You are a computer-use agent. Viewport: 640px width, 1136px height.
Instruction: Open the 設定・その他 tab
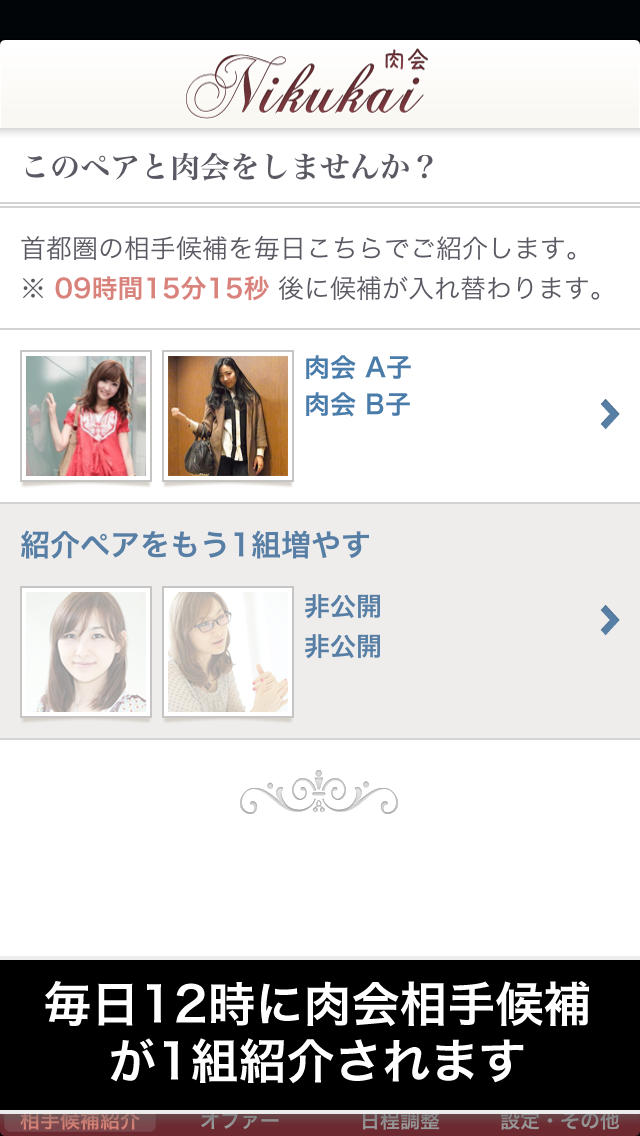(559, 1122)
